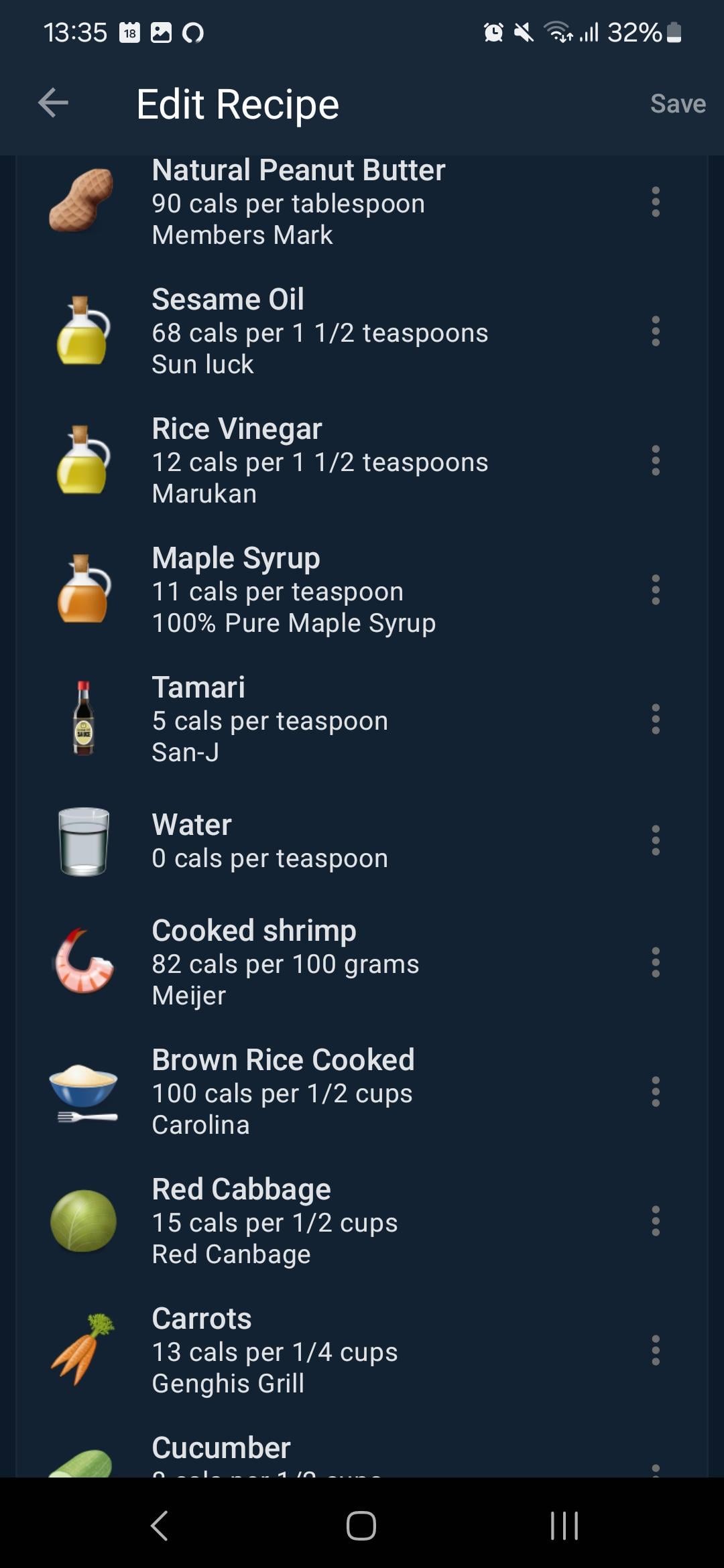Open options menu for Sesame Oil

[x=656, y=331]
